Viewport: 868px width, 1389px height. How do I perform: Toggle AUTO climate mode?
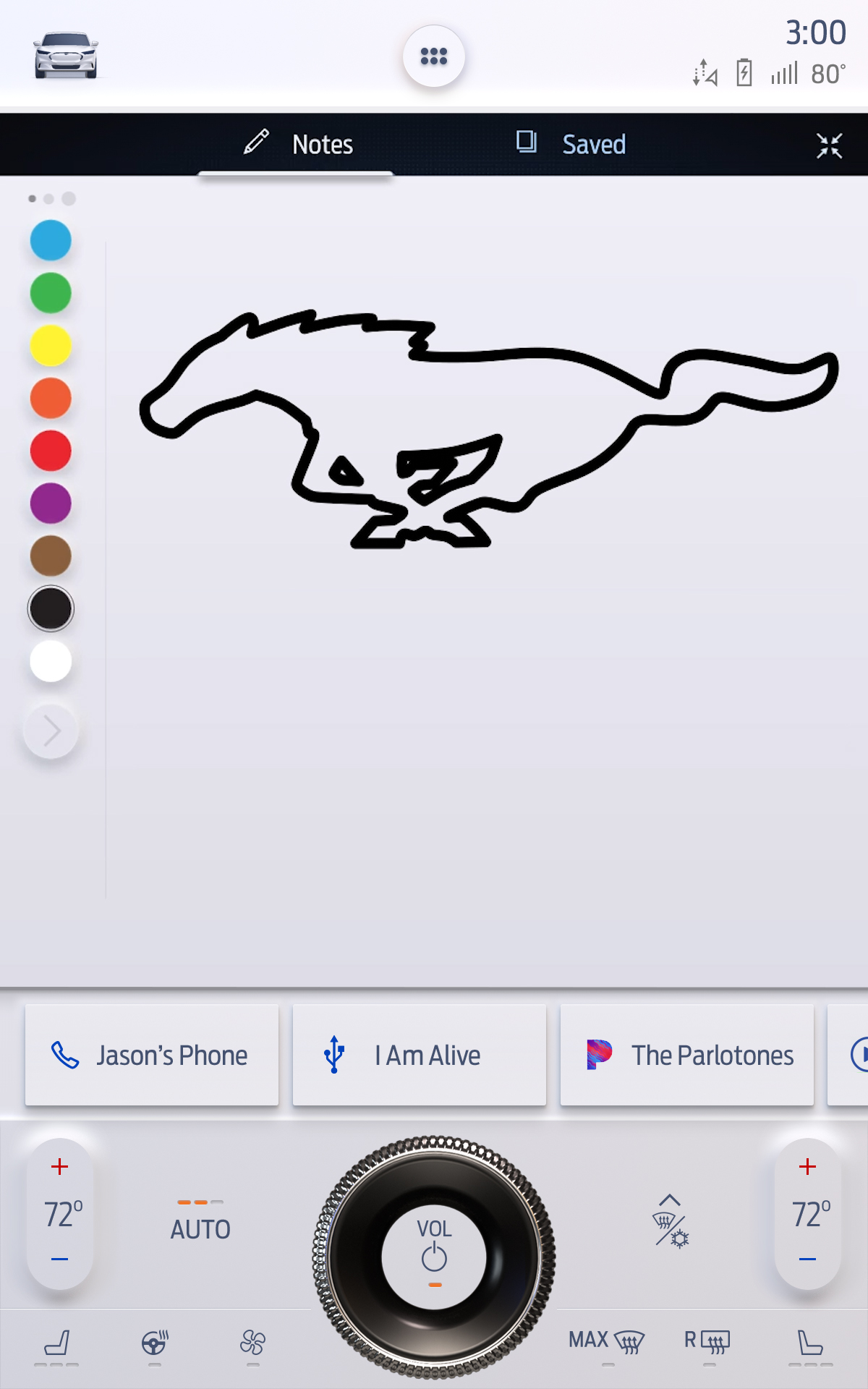[200, 1228]
